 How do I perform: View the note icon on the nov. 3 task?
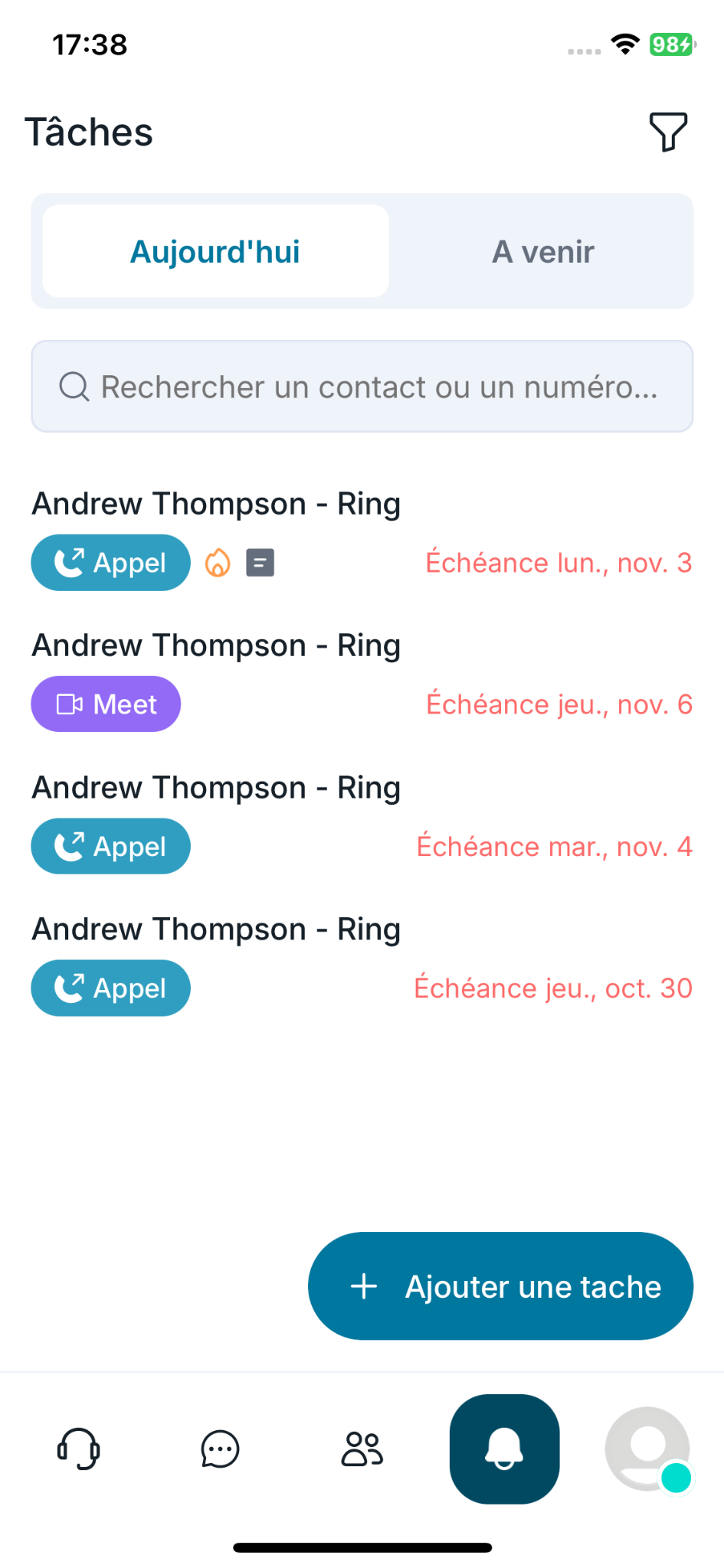[260, 563]
